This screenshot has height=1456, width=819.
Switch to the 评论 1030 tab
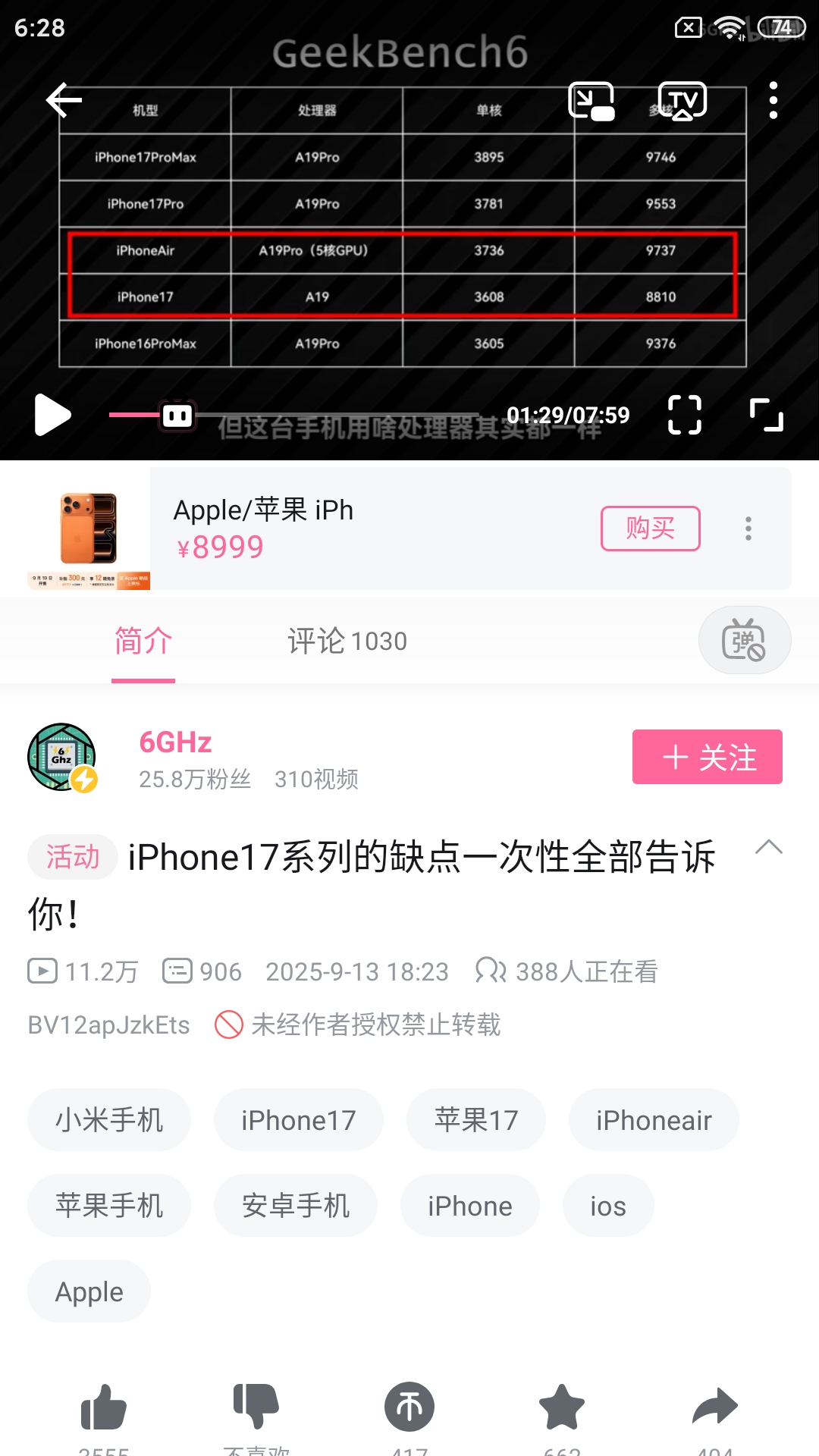click(x=347, y=642)
